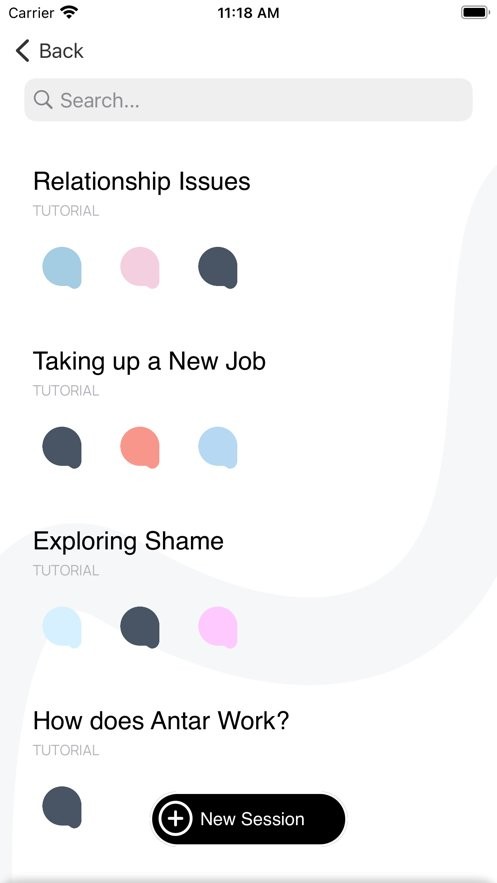This screenshot has width=497, height=883.
Task: Open How does Antar Work tutorial
Action: tap(161, 721)
